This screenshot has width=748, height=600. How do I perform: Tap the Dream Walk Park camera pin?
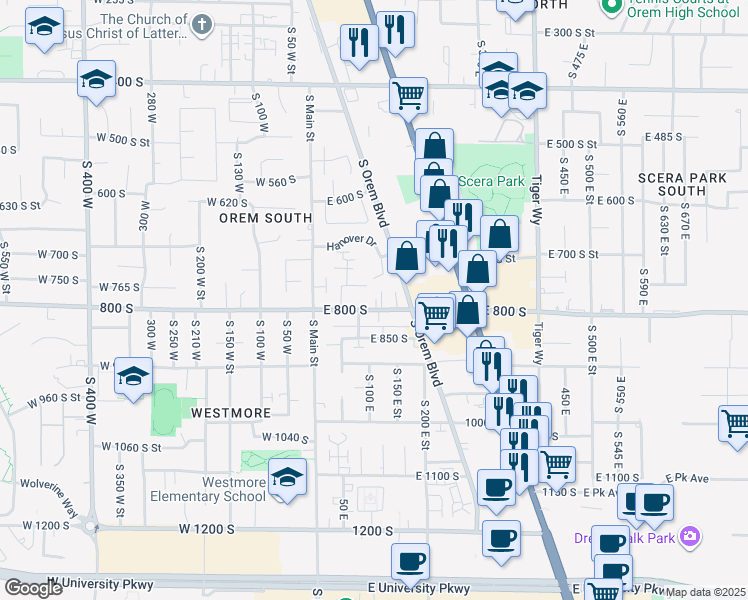point(690,536)
